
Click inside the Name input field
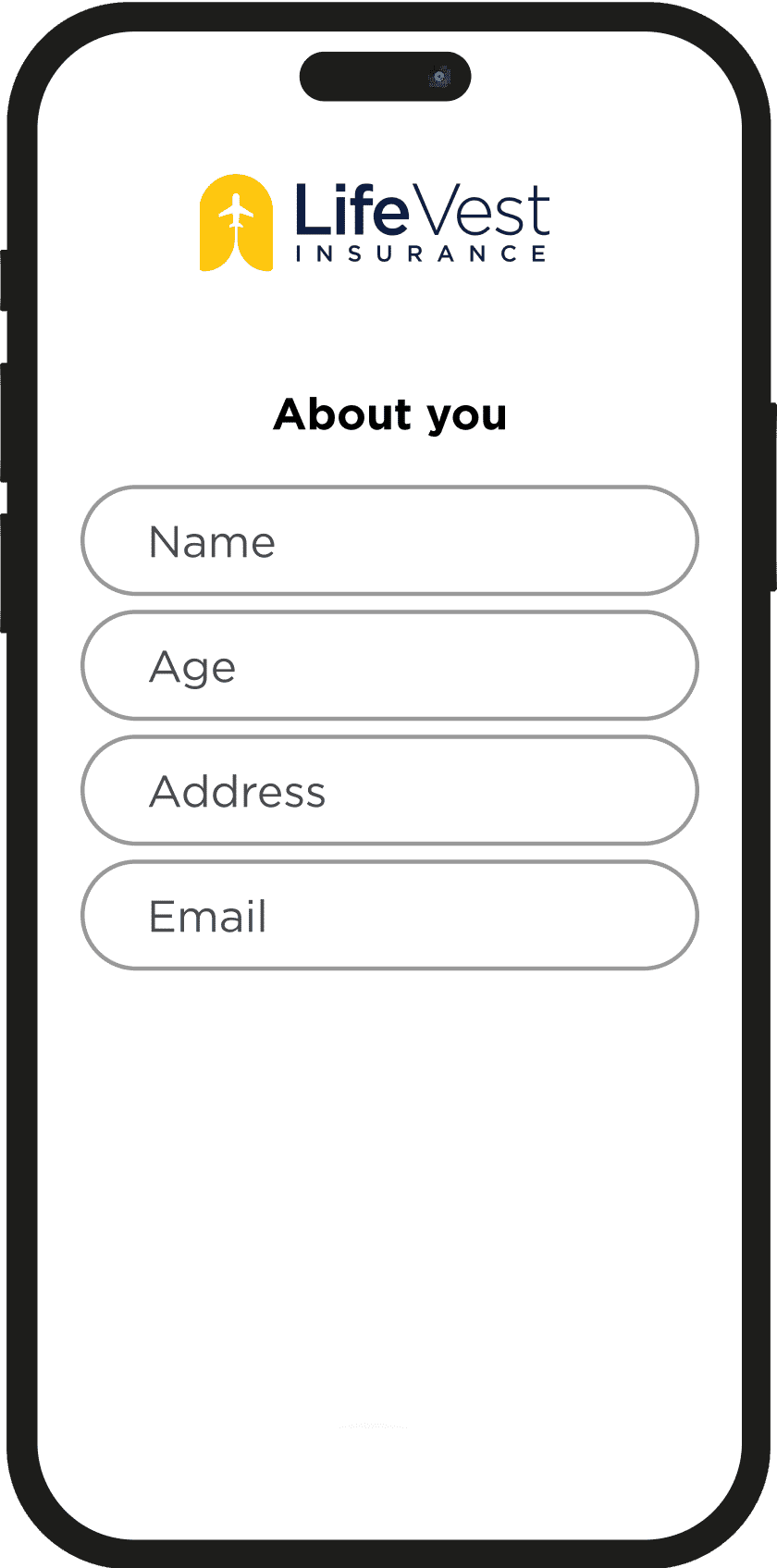[388, 541]
